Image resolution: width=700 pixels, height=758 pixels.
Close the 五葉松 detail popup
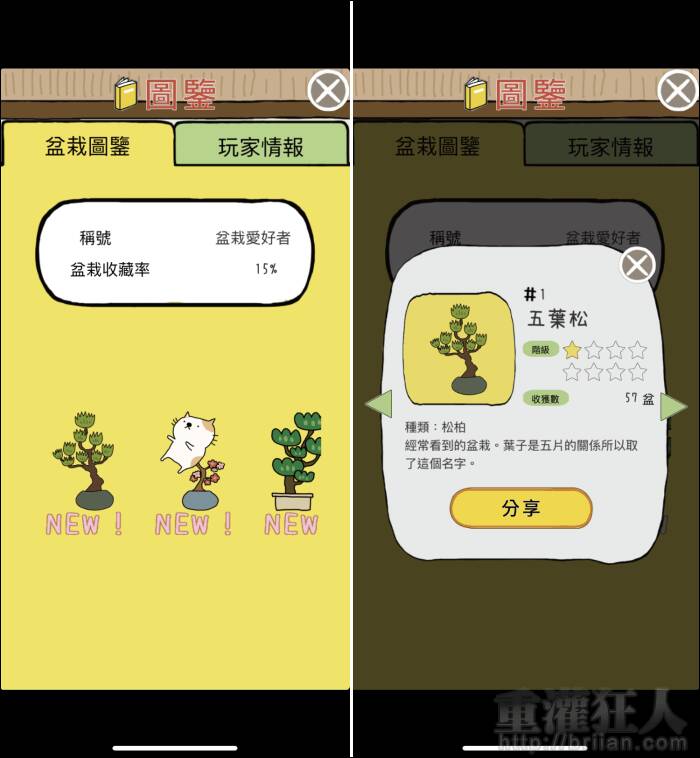click(x=637, y=265)
